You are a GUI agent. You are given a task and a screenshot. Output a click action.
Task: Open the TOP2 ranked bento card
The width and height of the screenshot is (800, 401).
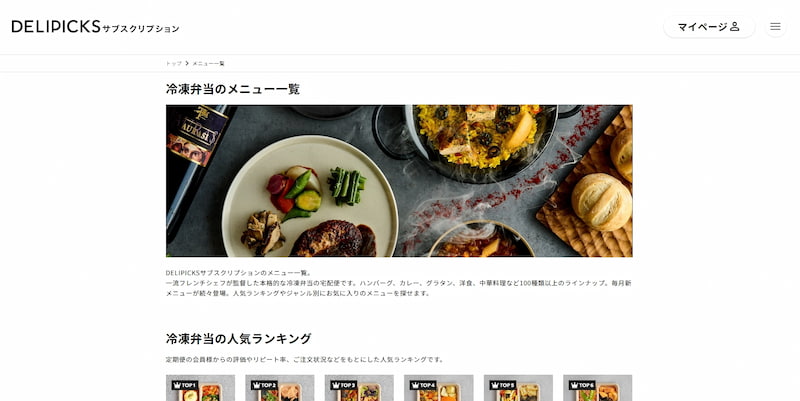pos(280,389)
